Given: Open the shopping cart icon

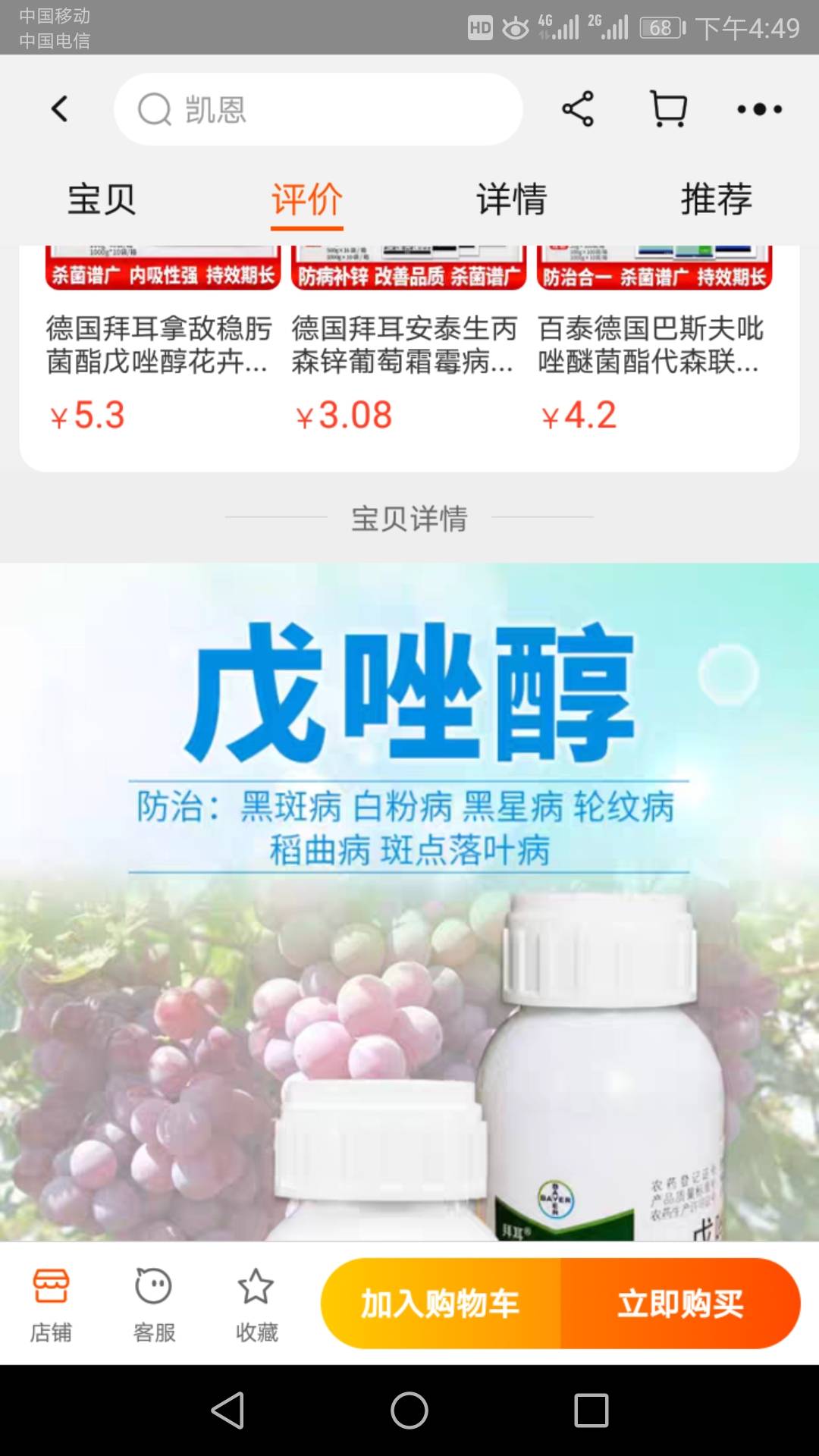Looking at the screenshot, I should (x=669, y=109).
